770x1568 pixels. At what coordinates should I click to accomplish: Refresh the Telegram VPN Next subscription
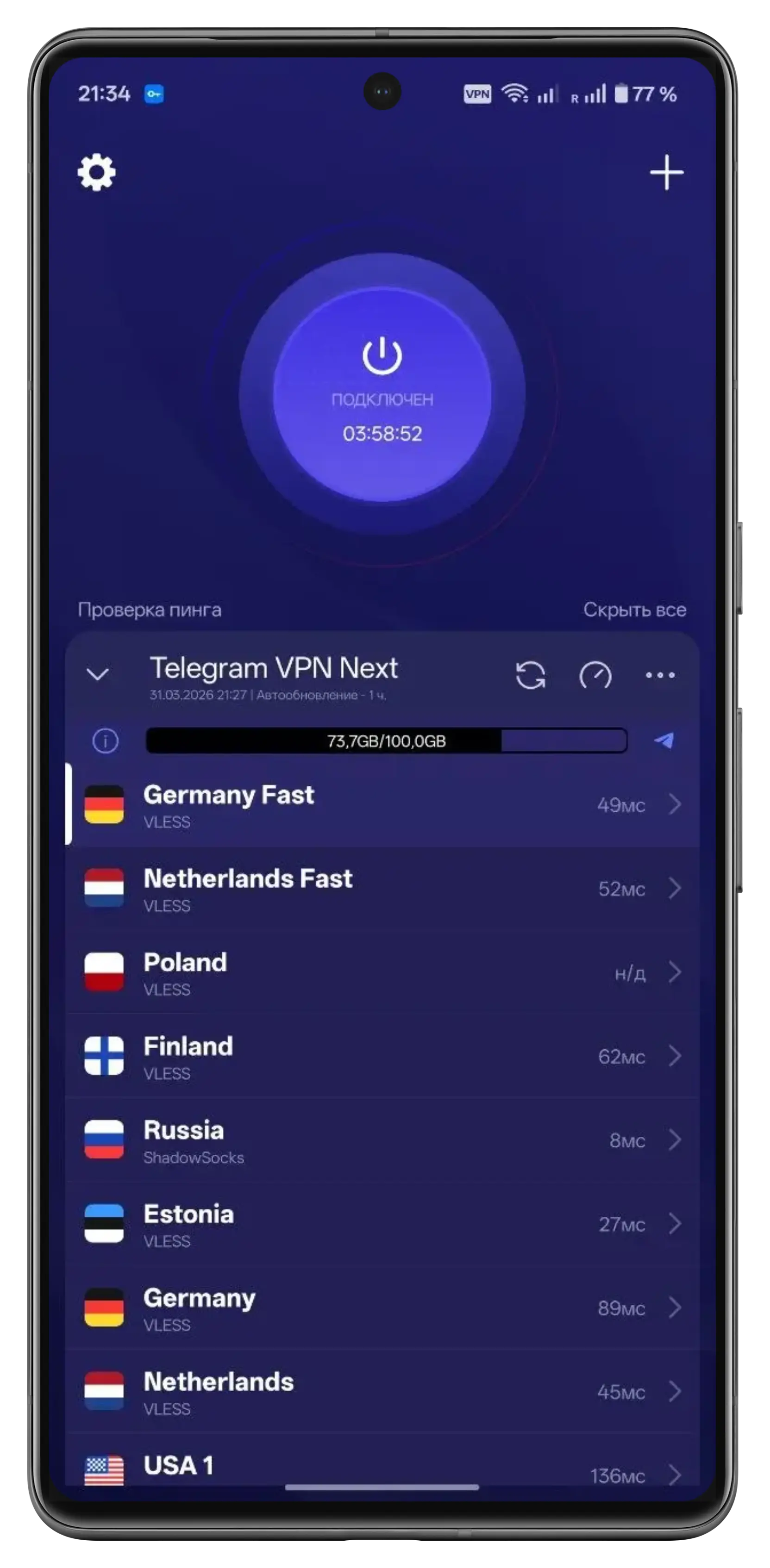click(530, 675)
